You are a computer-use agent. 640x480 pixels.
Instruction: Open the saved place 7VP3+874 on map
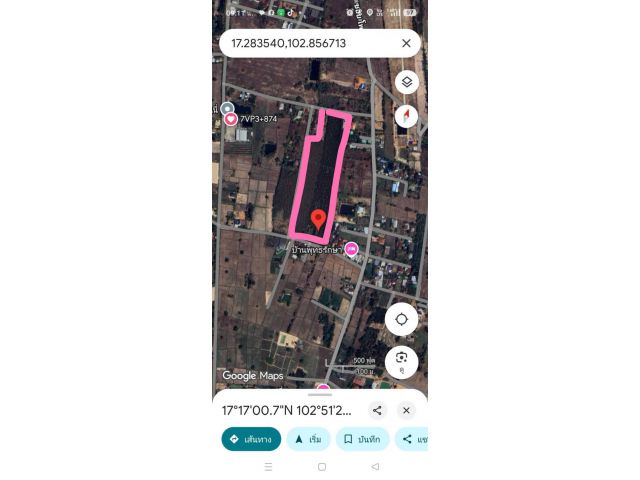[231, 118]
